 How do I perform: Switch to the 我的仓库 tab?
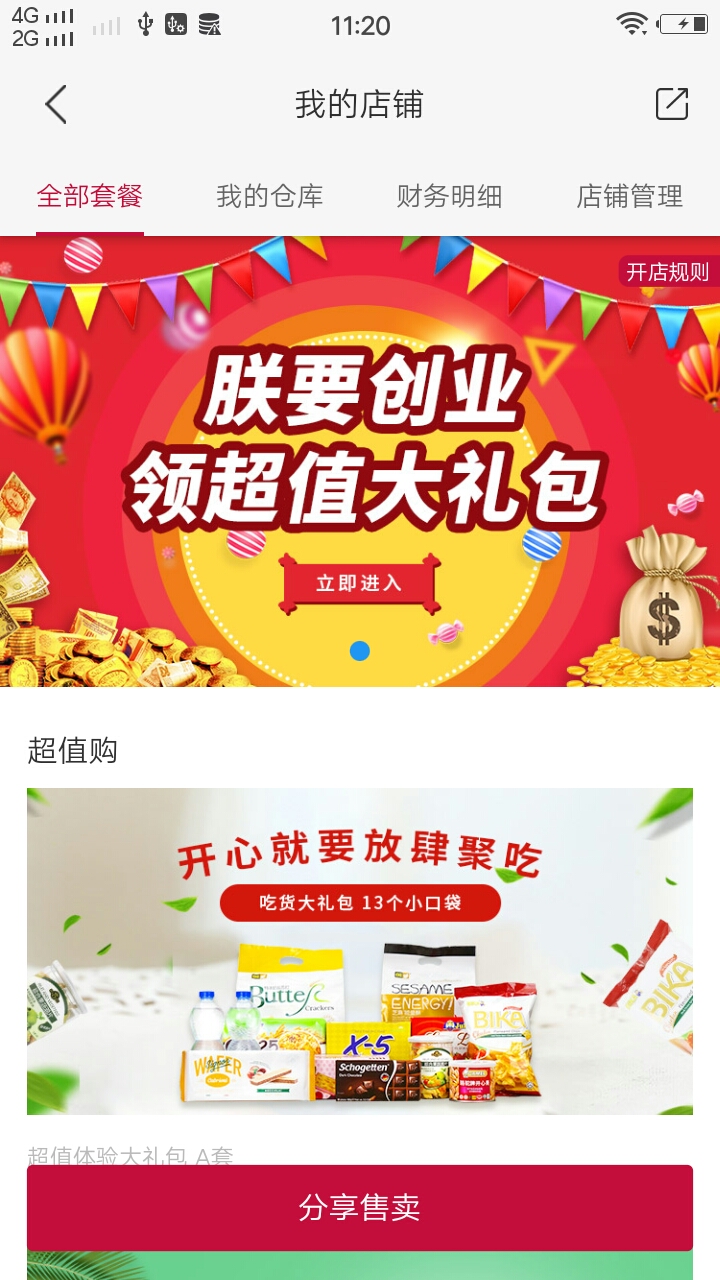pos(270,196)
